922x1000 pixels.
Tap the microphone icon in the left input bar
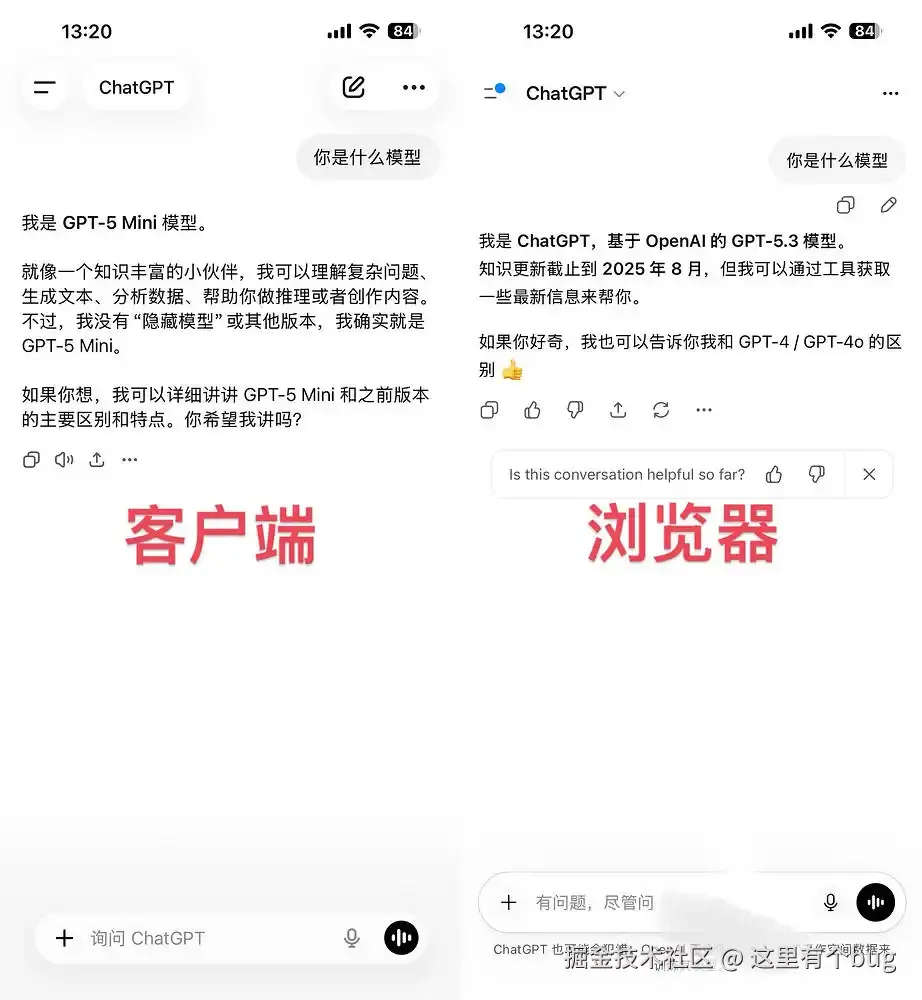click(351, 938)
